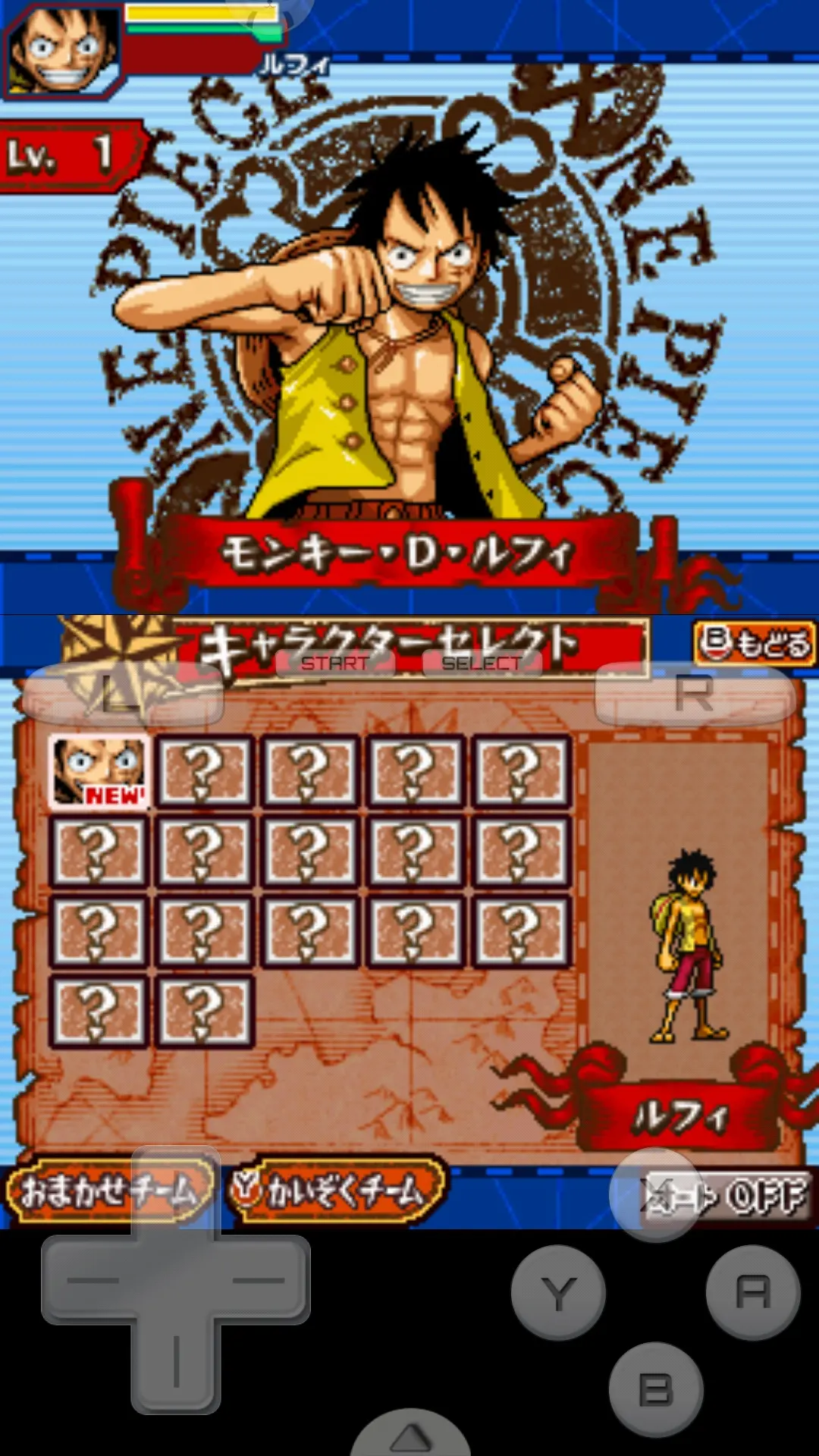Tap the on-screen A gamepad button
Image resolution: width=819 pixels, height=1456 pixels.
[x=753, y=1292]
